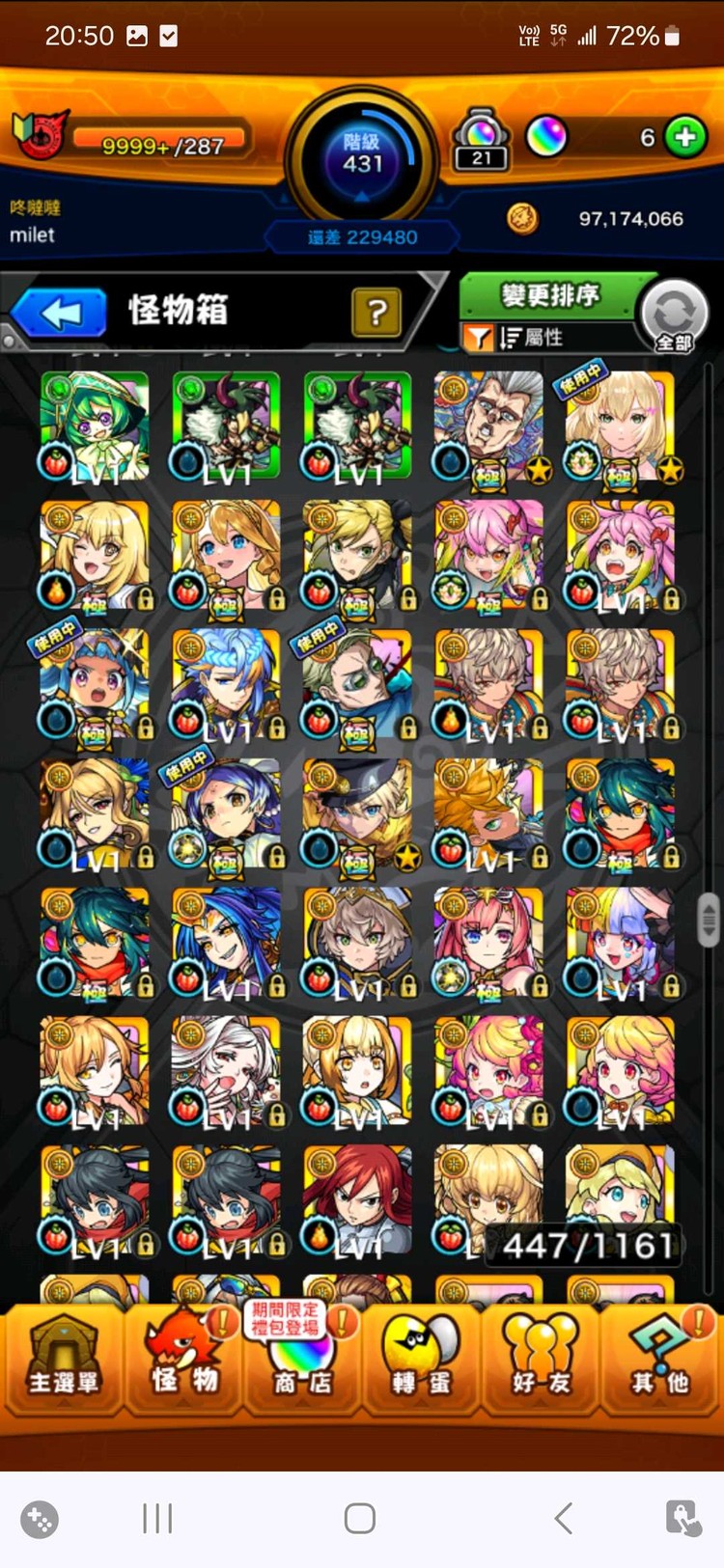Go back with the blue arrow

tap(60, 313)
